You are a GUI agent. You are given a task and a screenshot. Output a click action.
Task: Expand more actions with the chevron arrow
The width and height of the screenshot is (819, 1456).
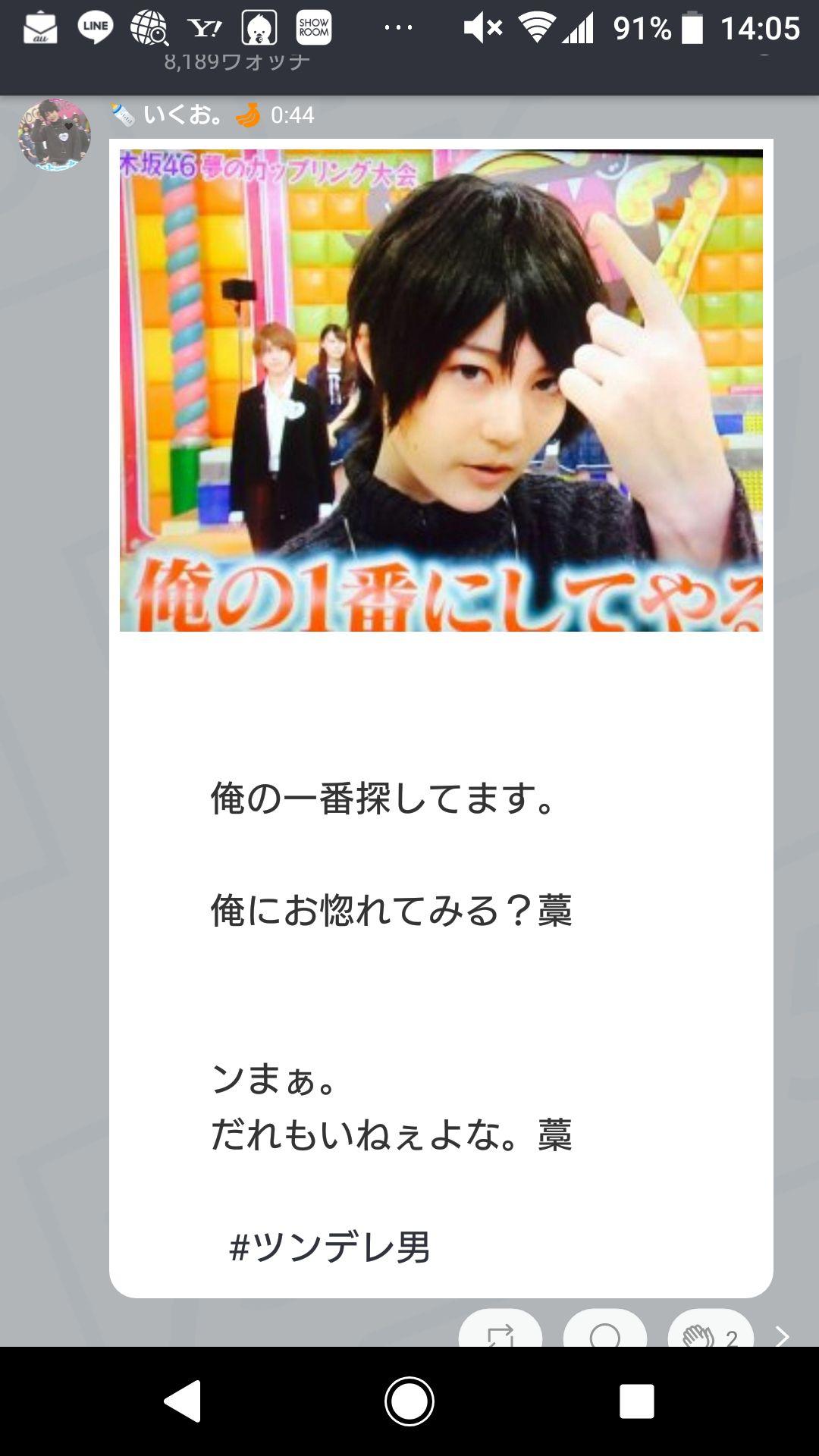(783, 1335)
